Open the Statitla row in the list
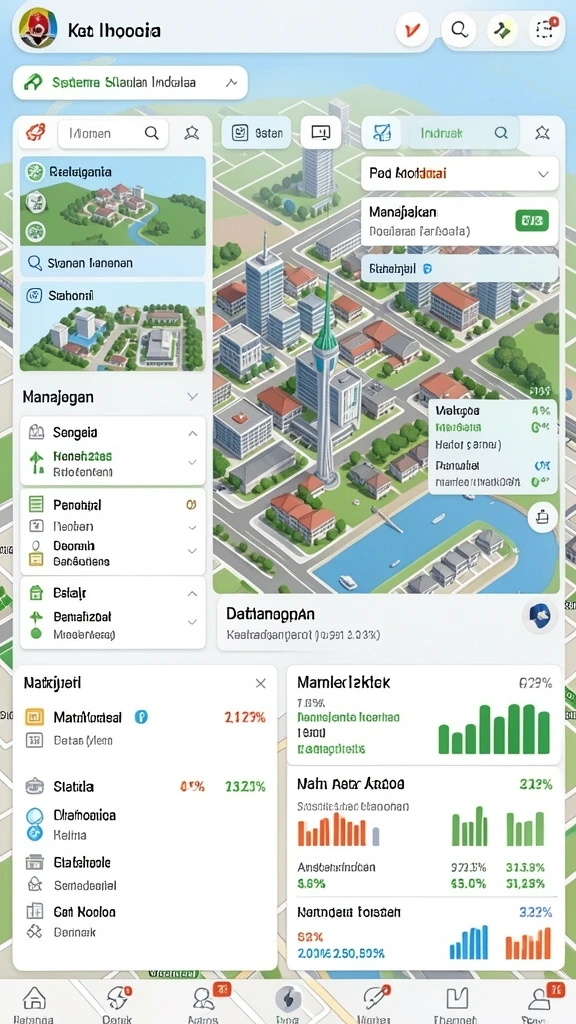 pyautogui.click(x=145, y=786)
